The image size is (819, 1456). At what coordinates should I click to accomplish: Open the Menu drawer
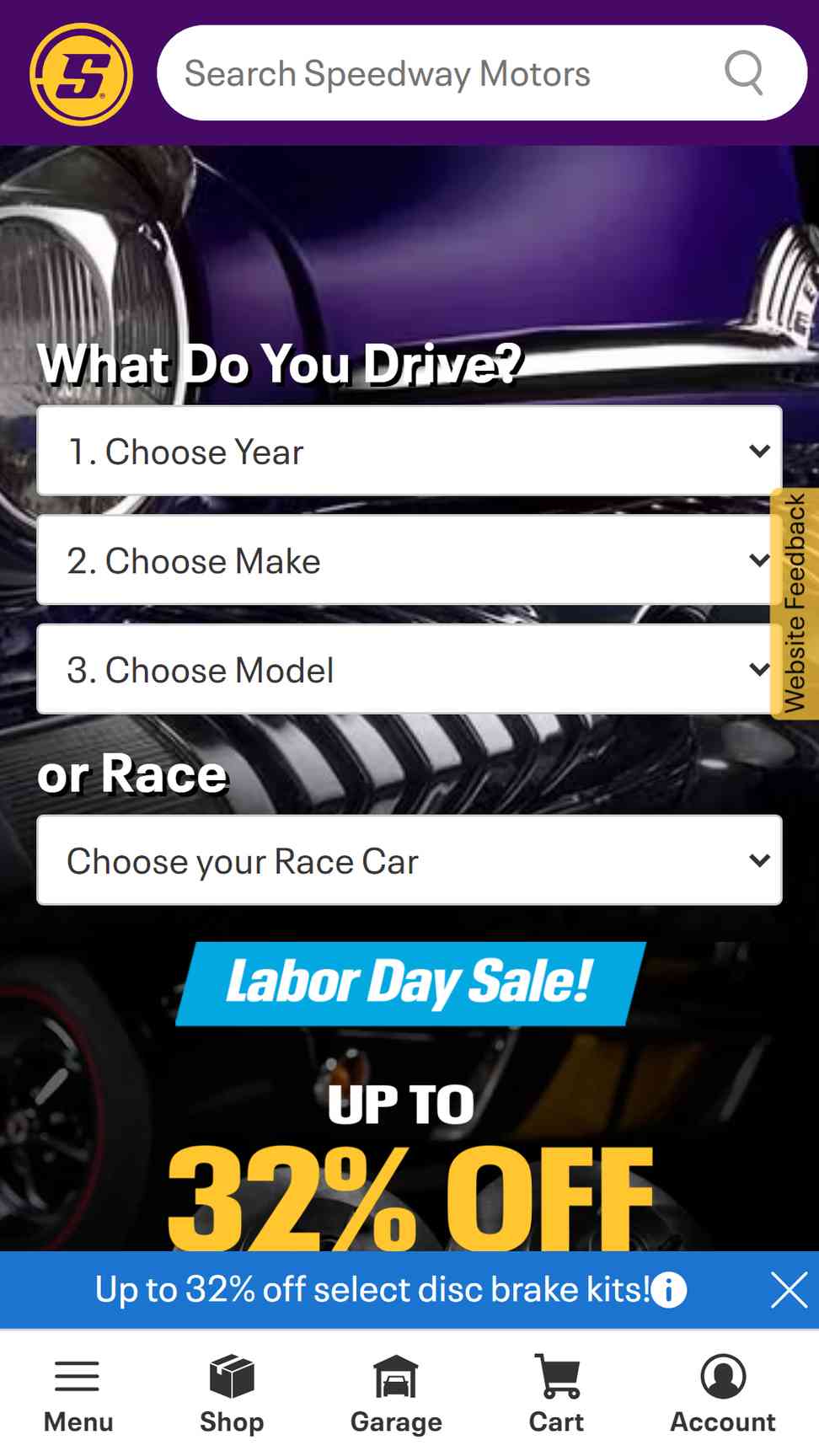(x=78, y=1394)
